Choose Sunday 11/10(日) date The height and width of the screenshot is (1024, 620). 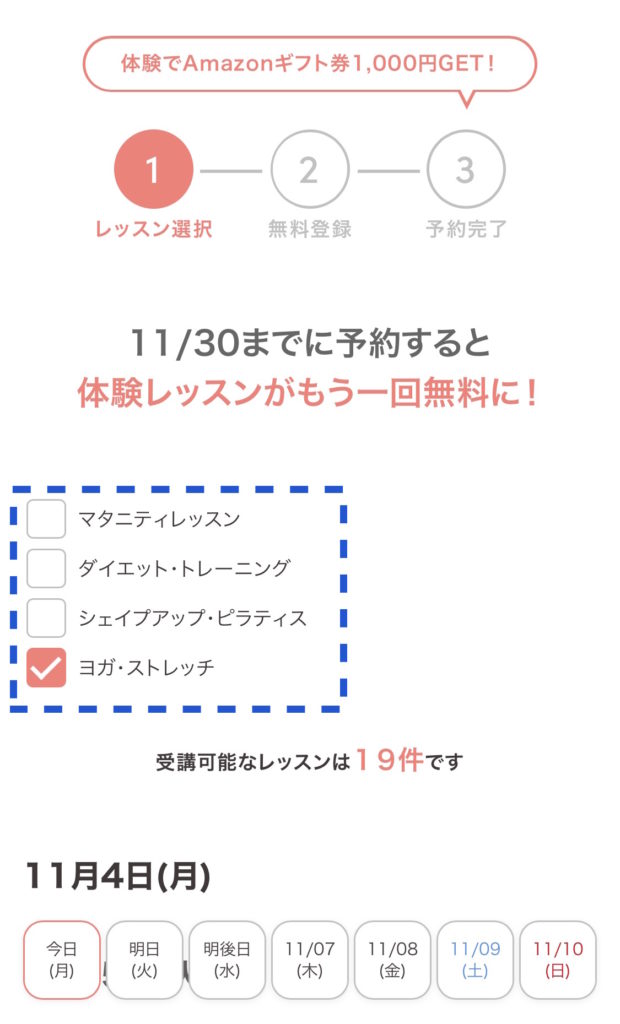(x=557, y=960)
